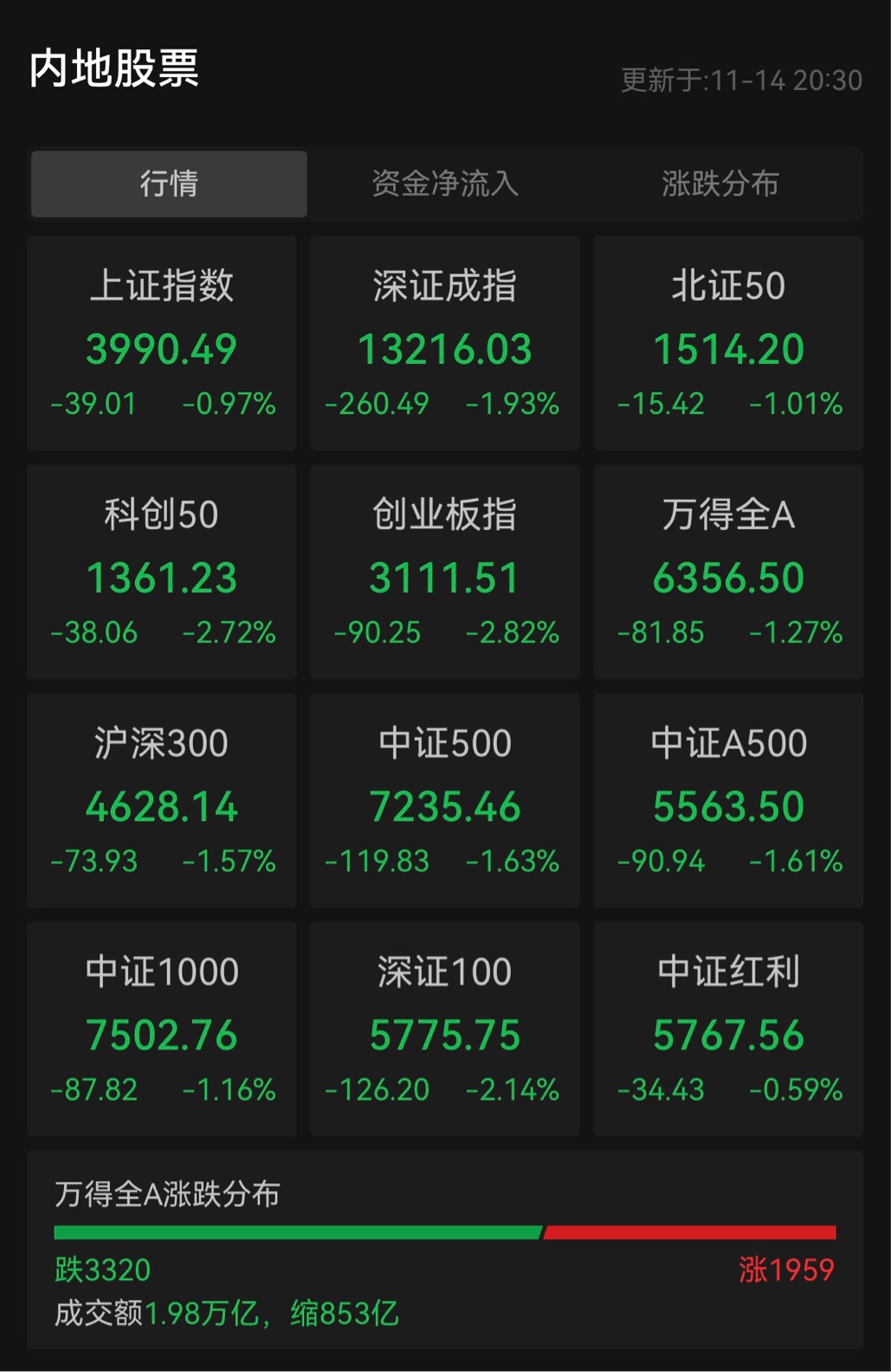Open the 上证指数 index card
The image size is (891, 1372).
click(x=162, y=343)
